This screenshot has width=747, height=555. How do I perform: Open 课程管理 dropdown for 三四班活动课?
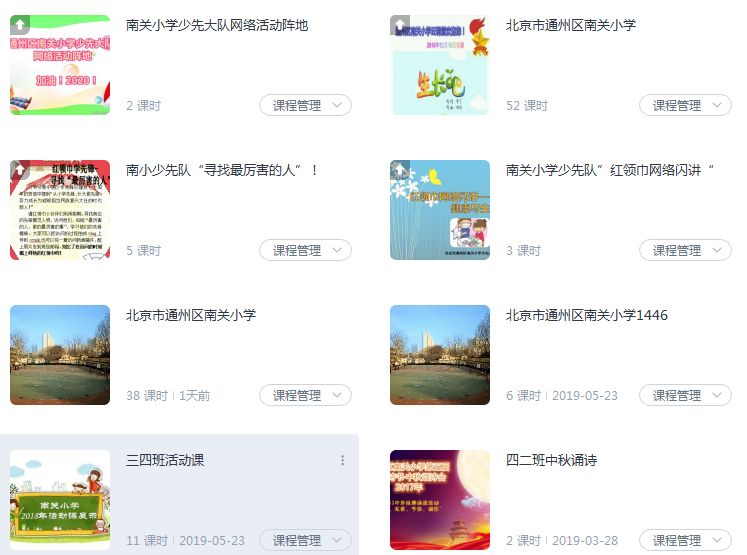coord(305,540)
